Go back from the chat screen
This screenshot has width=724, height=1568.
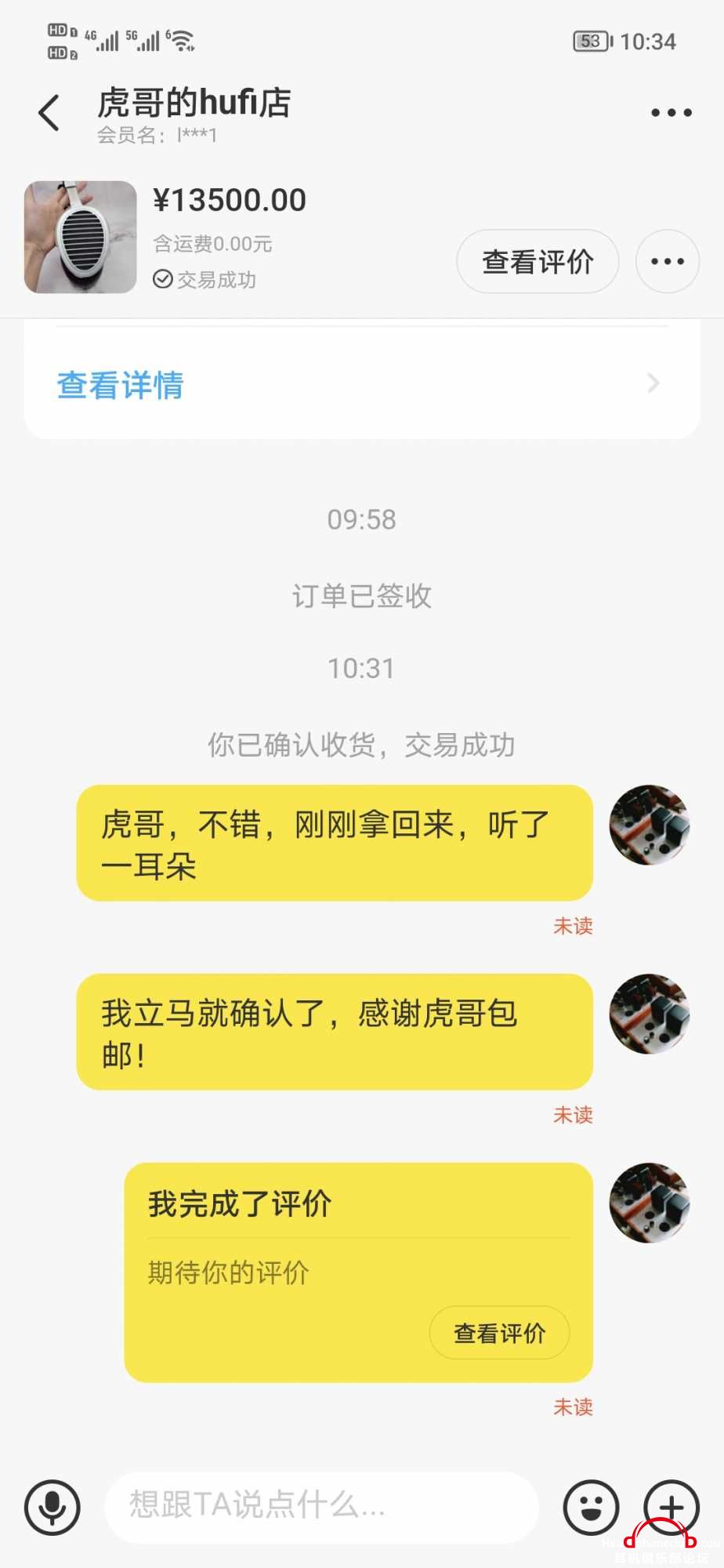(x=49, y=113)
